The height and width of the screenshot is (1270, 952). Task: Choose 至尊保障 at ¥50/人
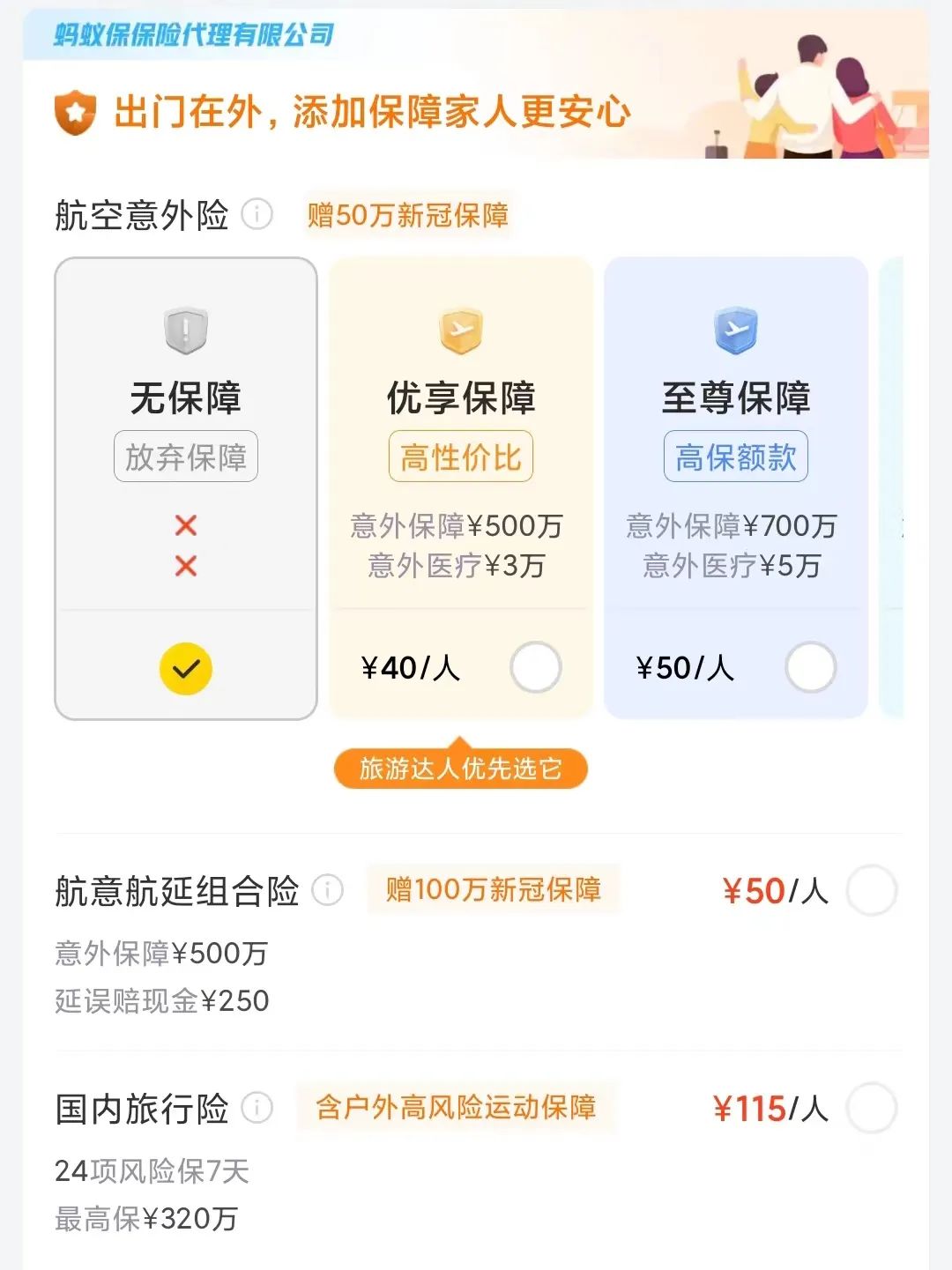pos(810,667)
